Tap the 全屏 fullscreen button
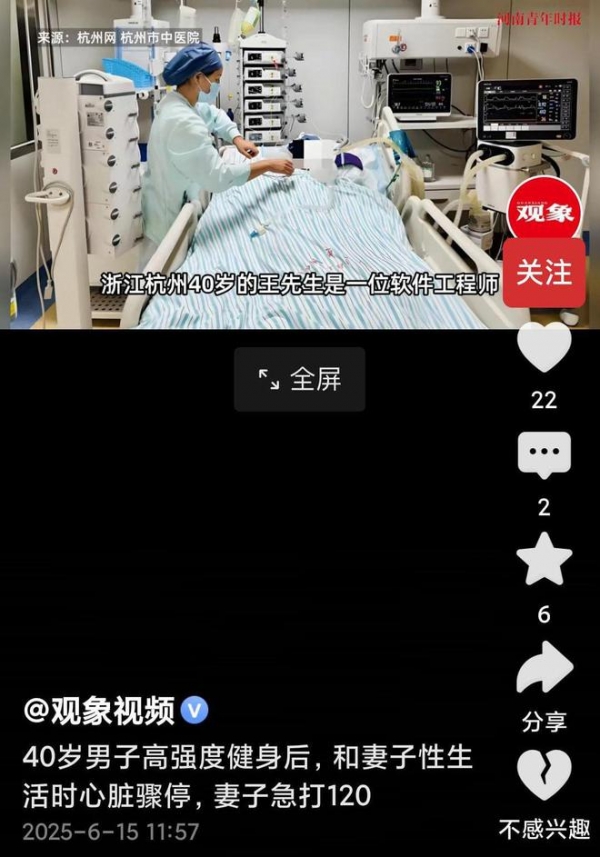600x857 pixels. pyautogui.click(x=300, y=379)
